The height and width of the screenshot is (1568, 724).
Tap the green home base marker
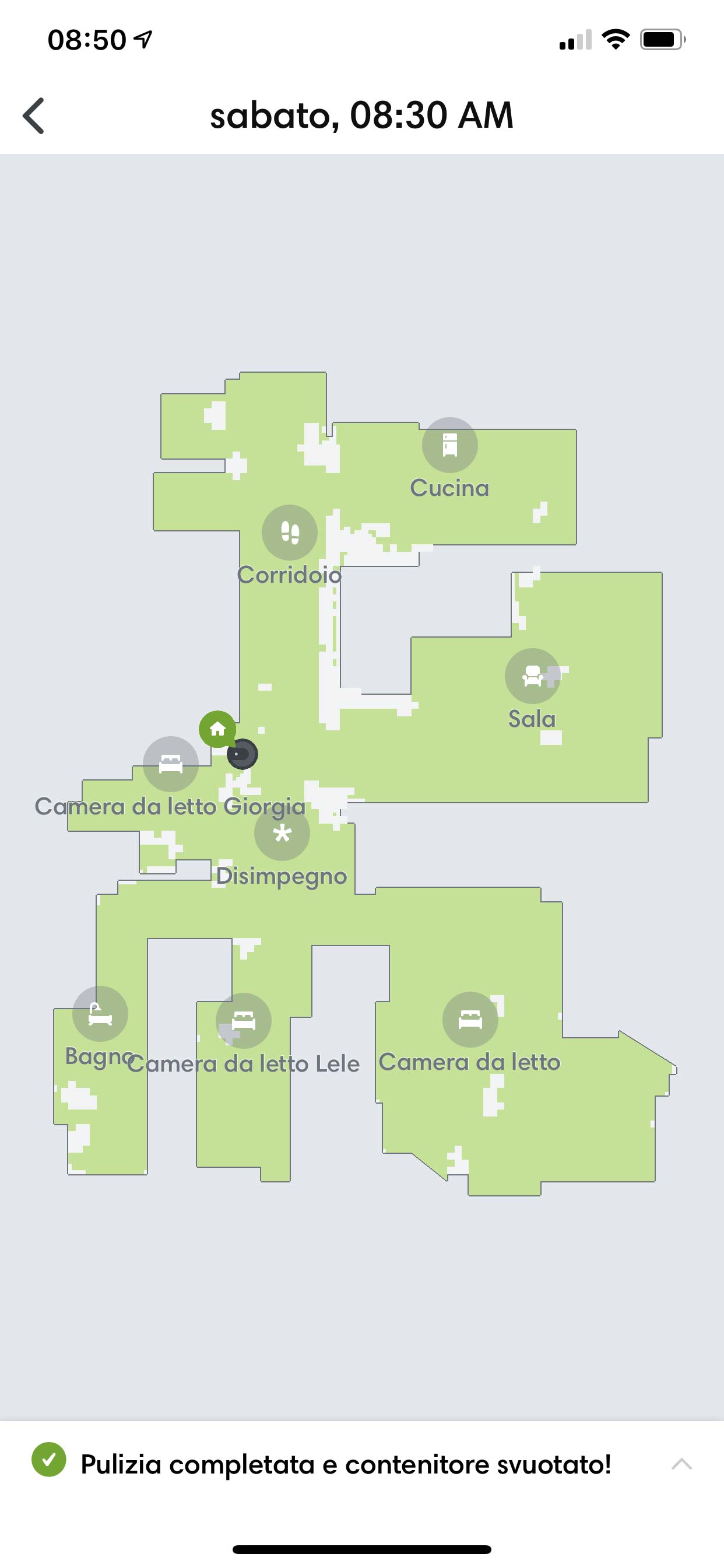tap(217, 729)
